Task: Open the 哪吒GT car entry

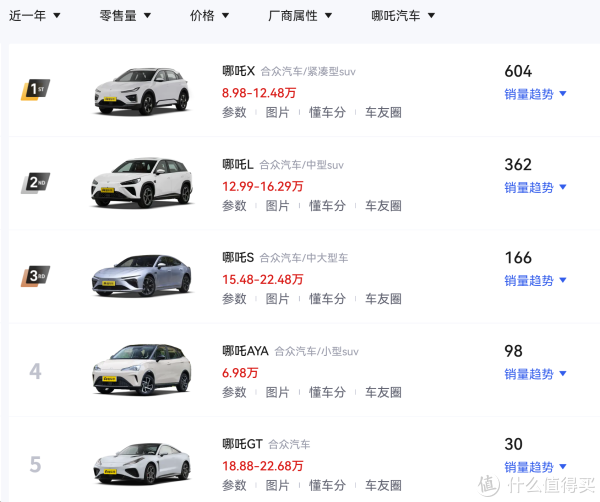Action: coord(241,444)
